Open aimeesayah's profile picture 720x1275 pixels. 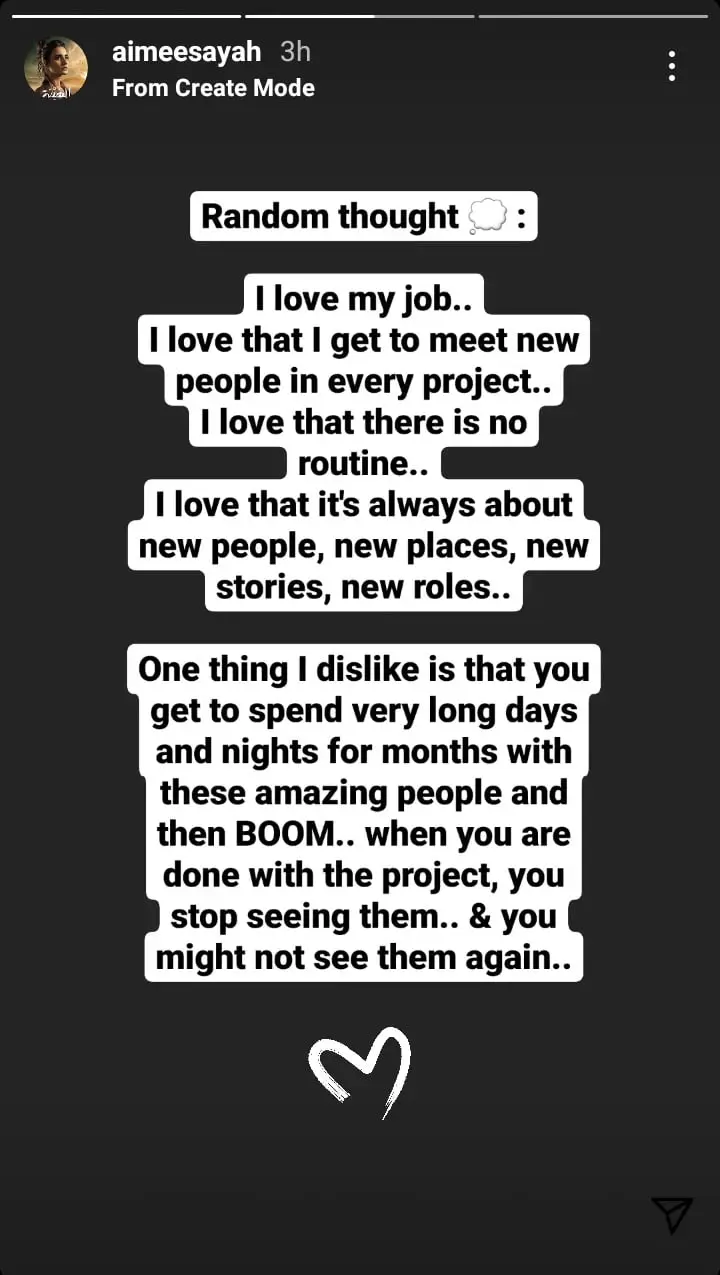click(56, 68)
